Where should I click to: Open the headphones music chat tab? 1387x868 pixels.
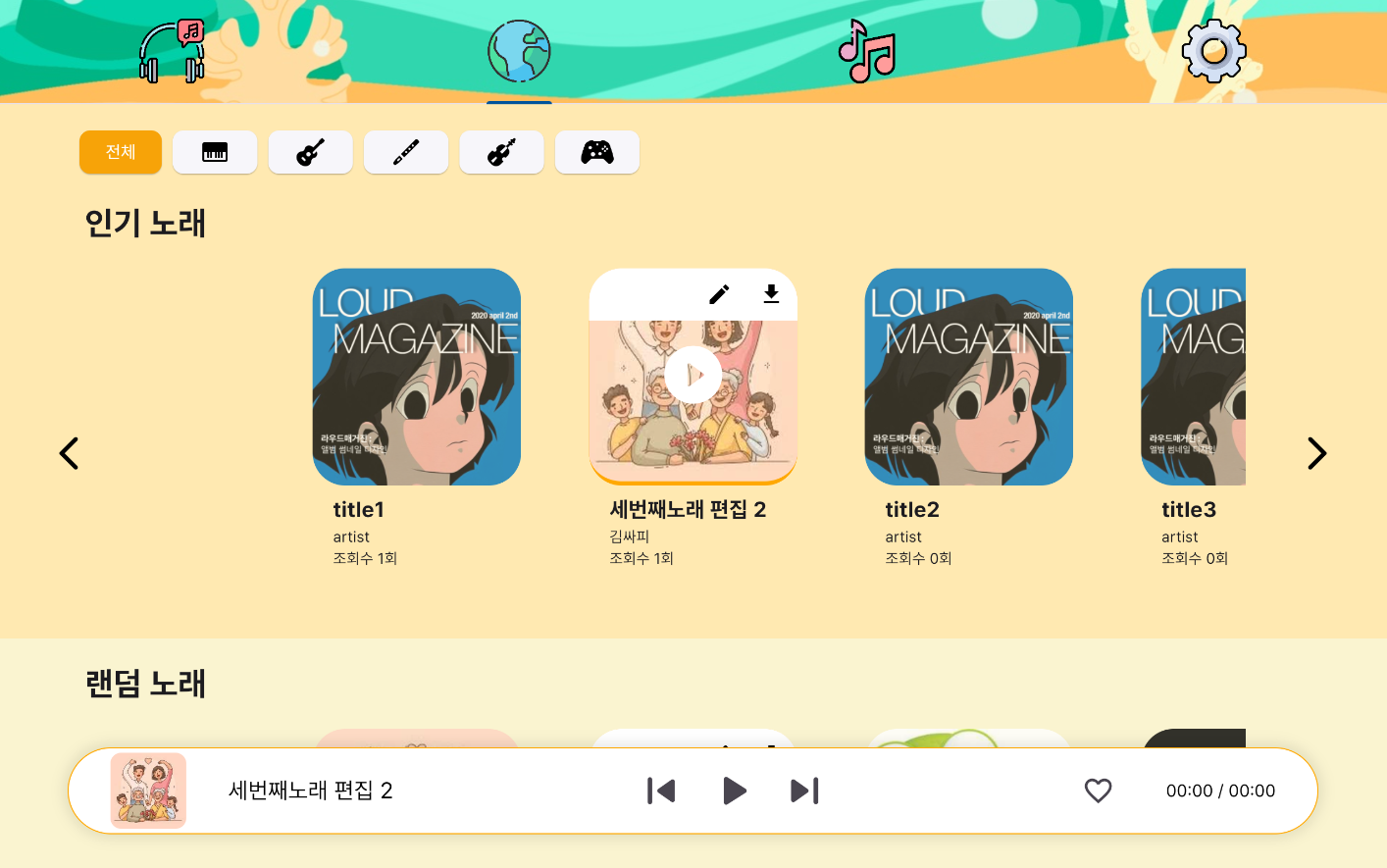pos(172,52)
